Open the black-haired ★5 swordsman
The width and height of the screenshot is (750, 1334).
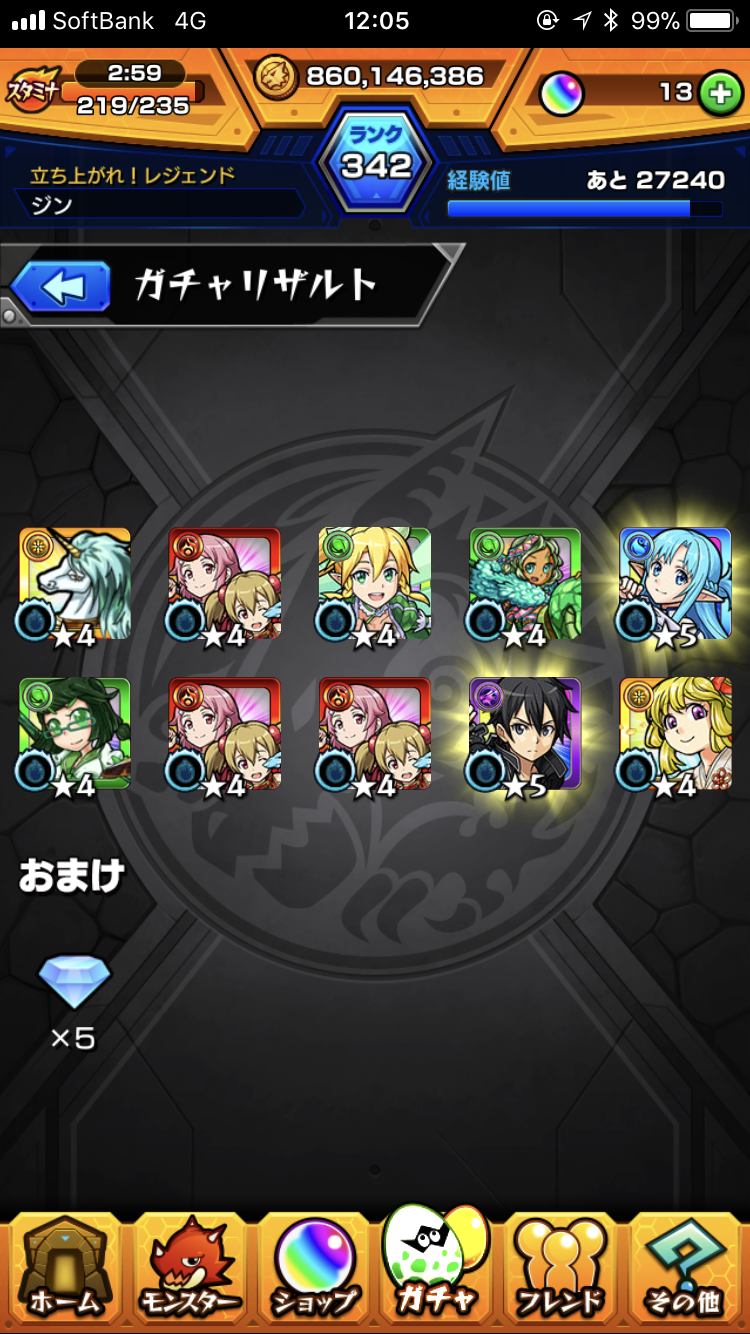coord(525,735)
